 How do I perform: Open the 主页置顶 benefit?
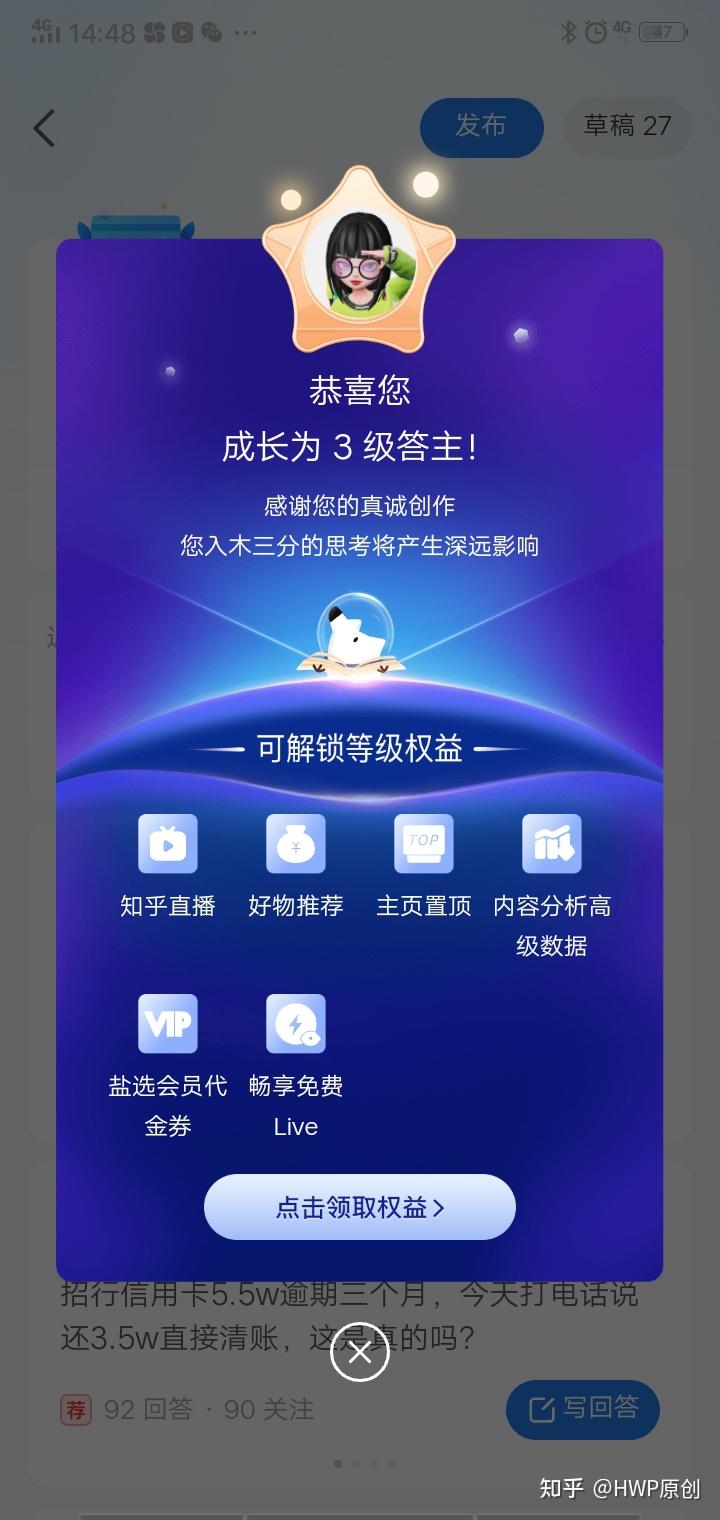click(424, 844)
